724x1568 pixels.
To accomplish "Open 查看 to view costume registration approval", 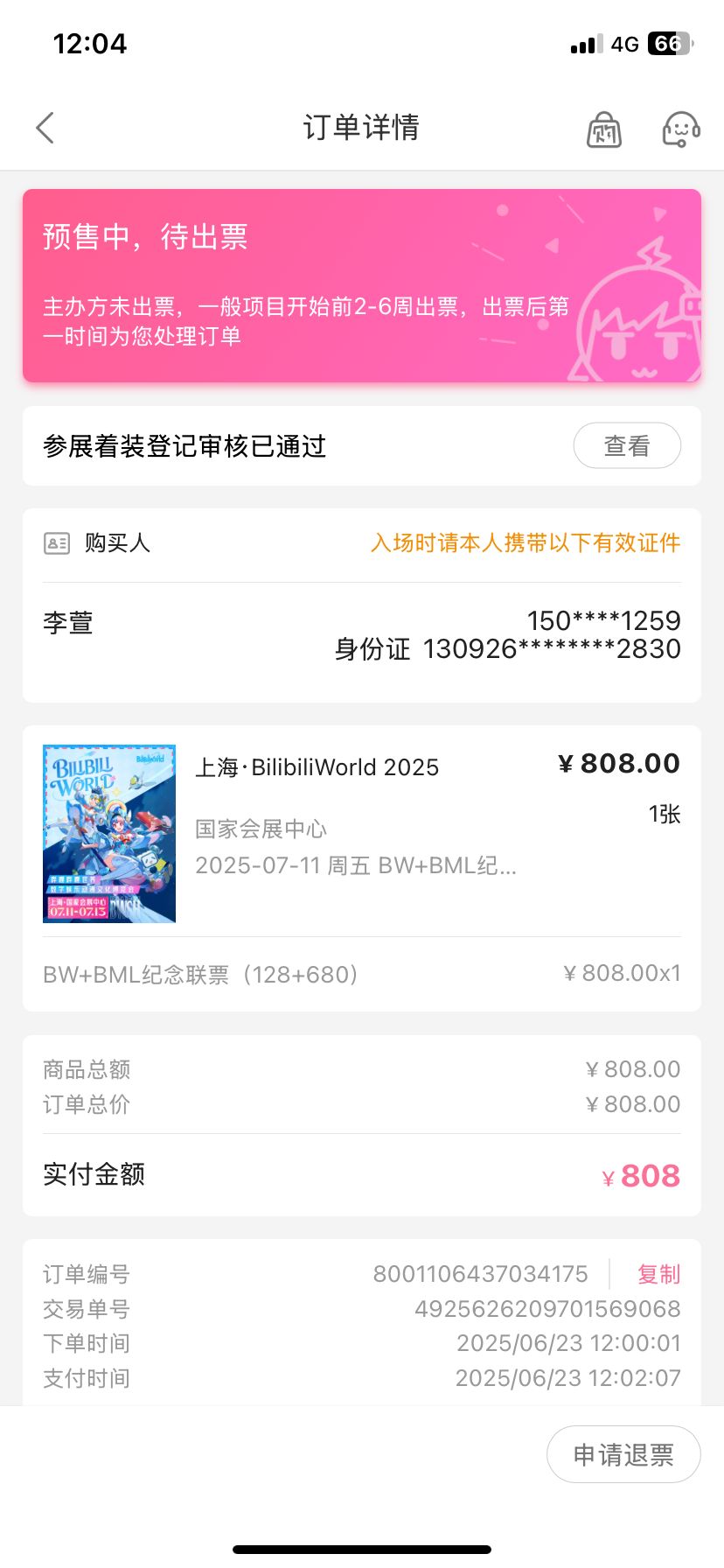I will point(627,445).
